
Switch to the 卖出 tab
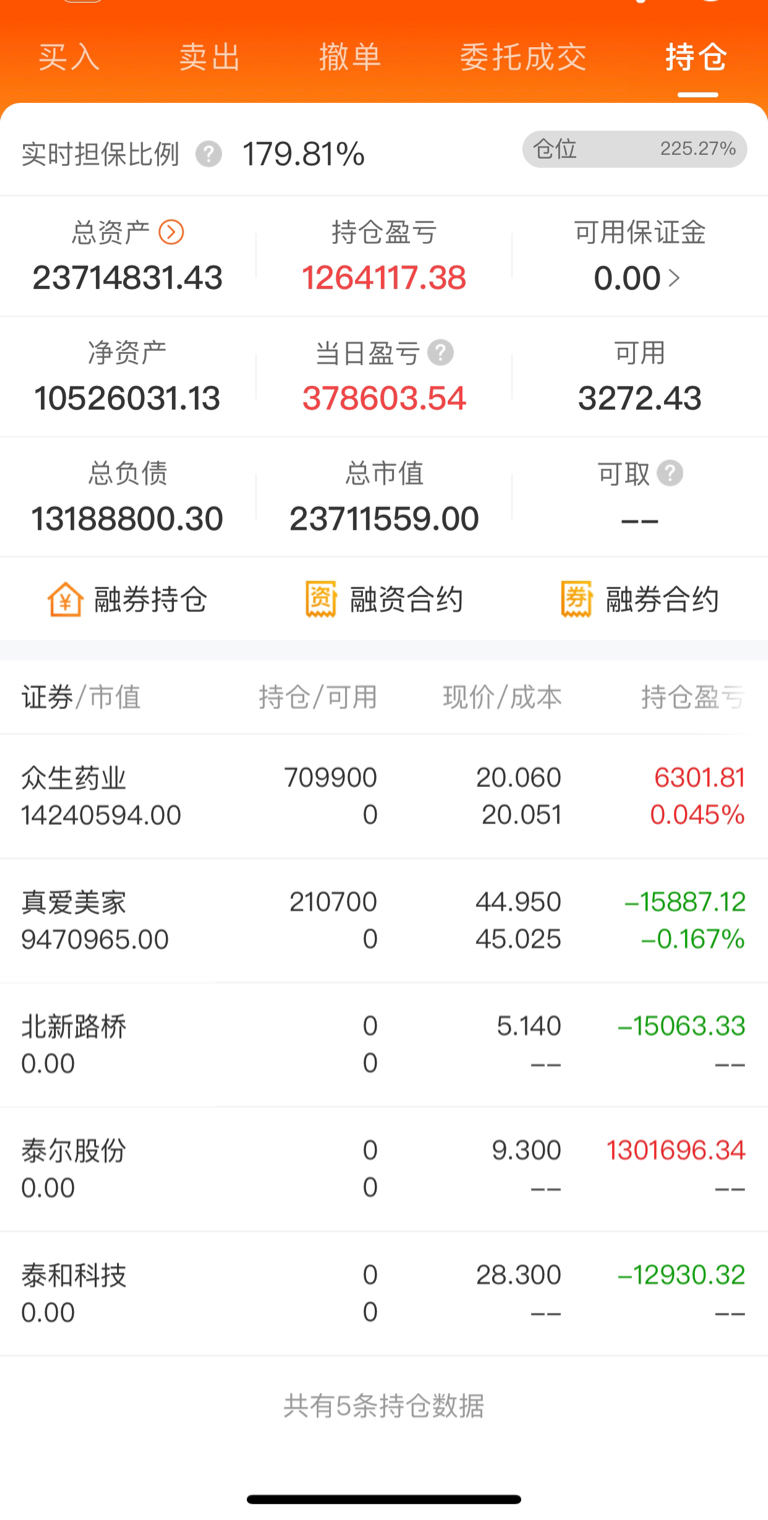pos(210,57)
